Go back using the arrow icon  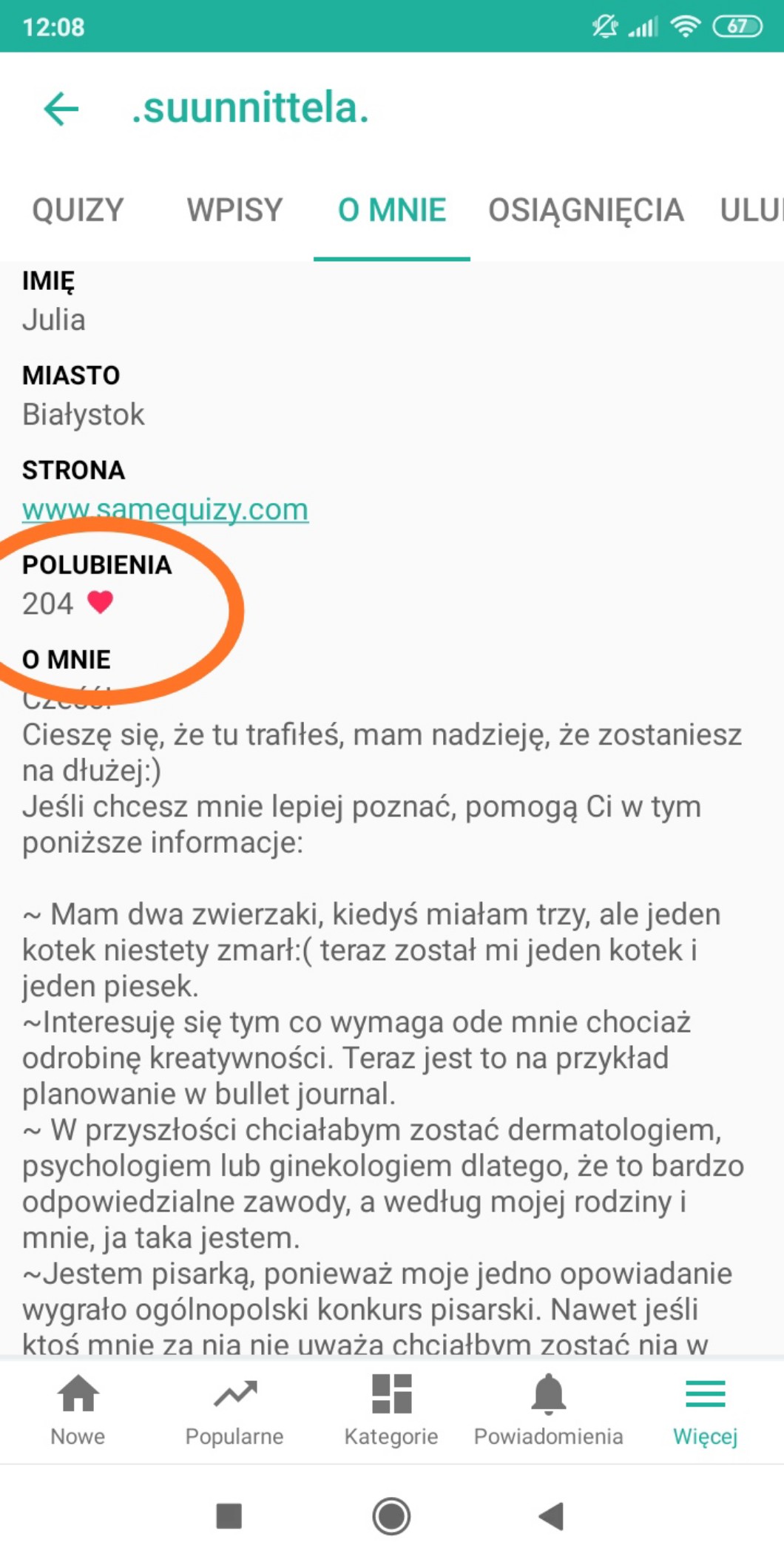61,109
